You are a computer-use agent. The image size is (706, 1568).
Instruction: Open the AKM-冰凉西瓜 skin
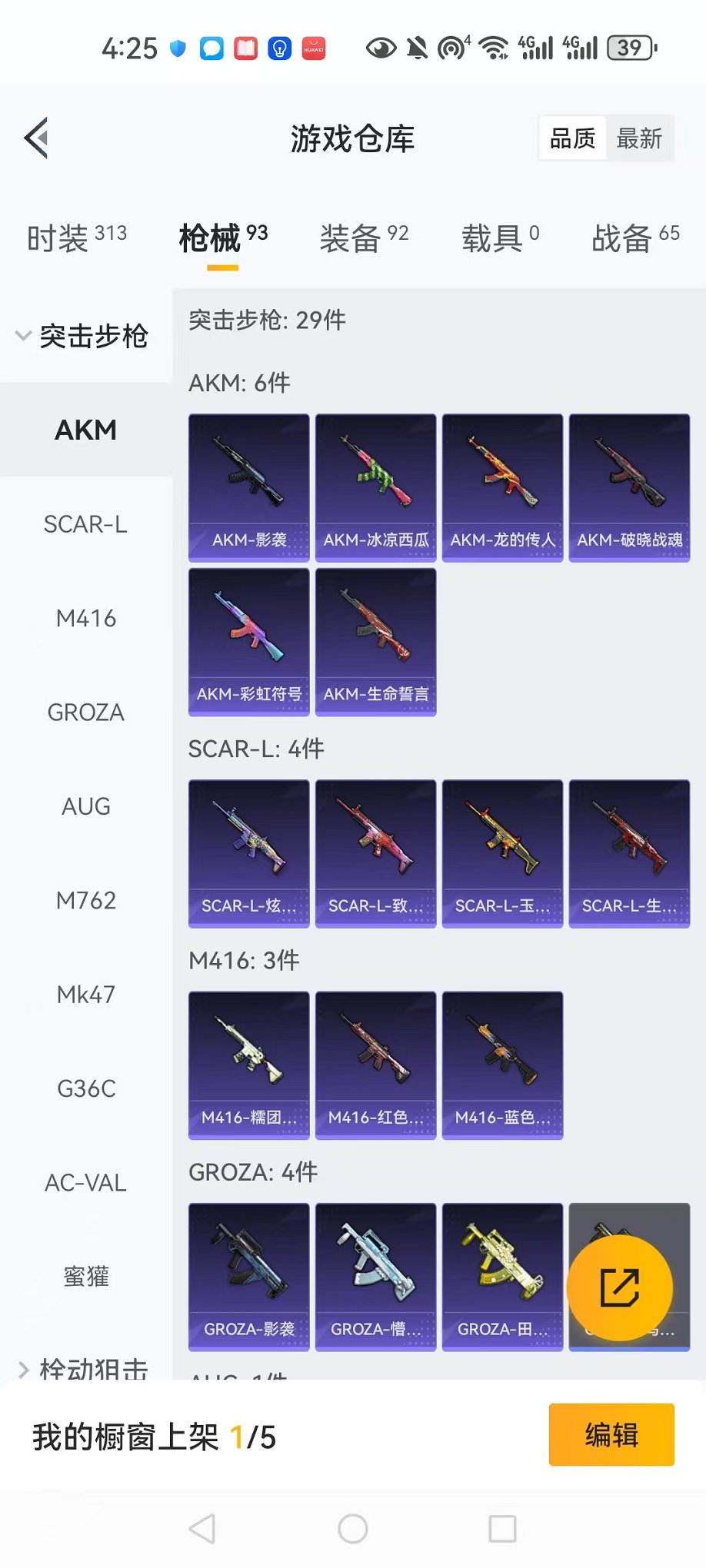click(375, 488)
